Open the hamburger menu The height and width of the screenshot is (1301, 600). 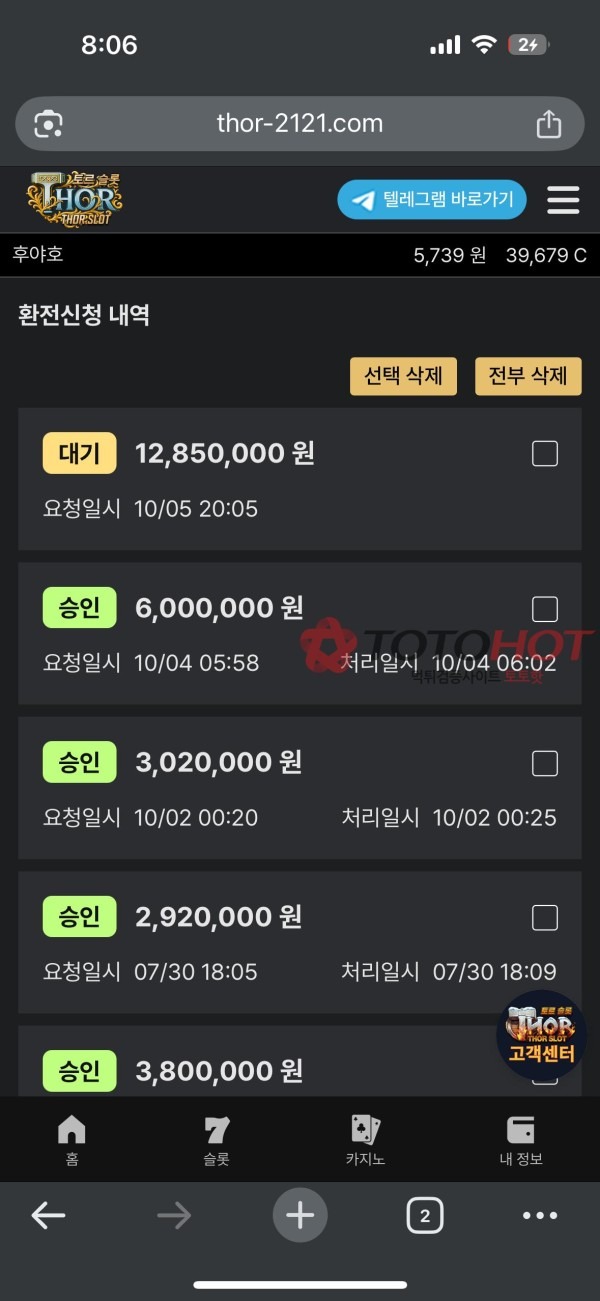point(563,200)
